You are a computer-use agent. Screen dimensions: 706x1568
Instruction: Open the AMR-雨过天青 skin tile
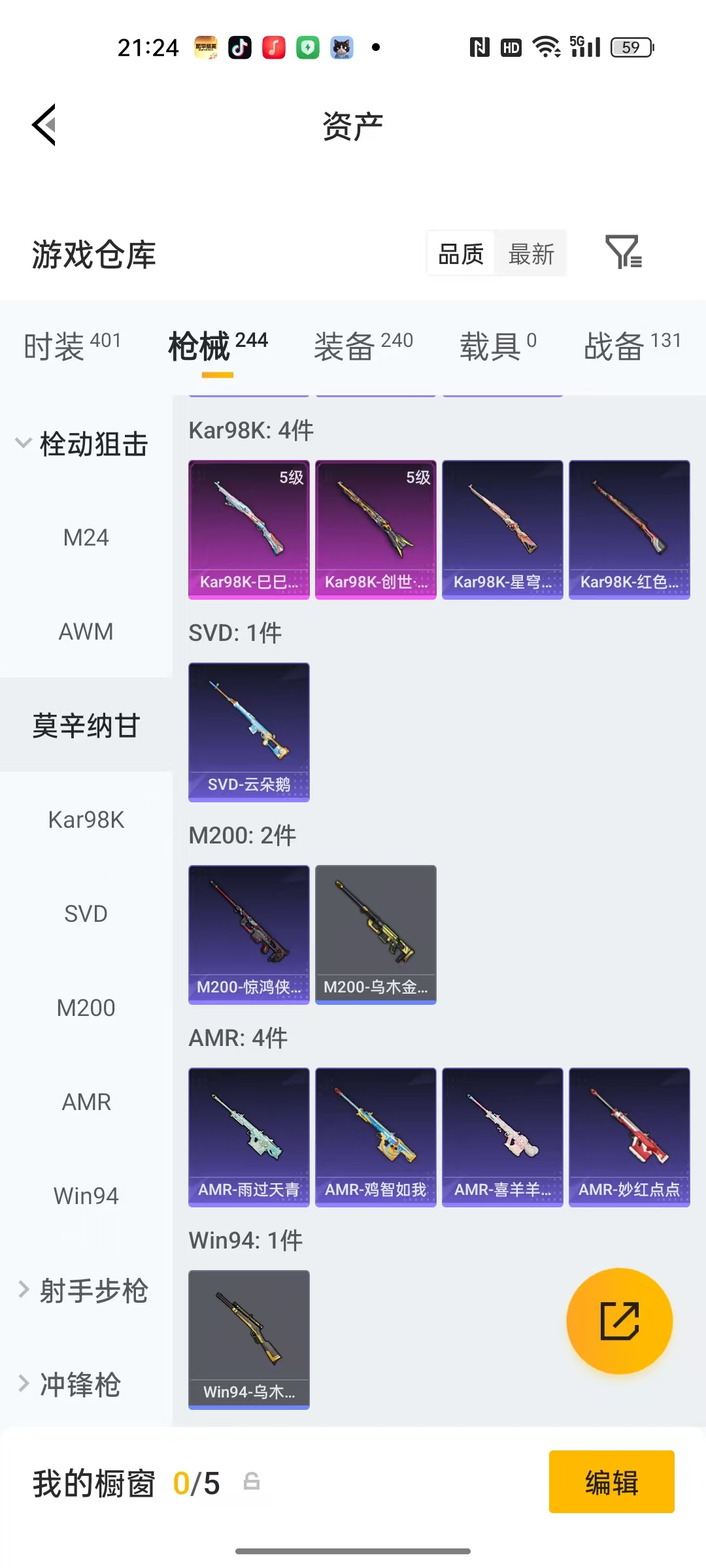click(x=249, y=1137)
